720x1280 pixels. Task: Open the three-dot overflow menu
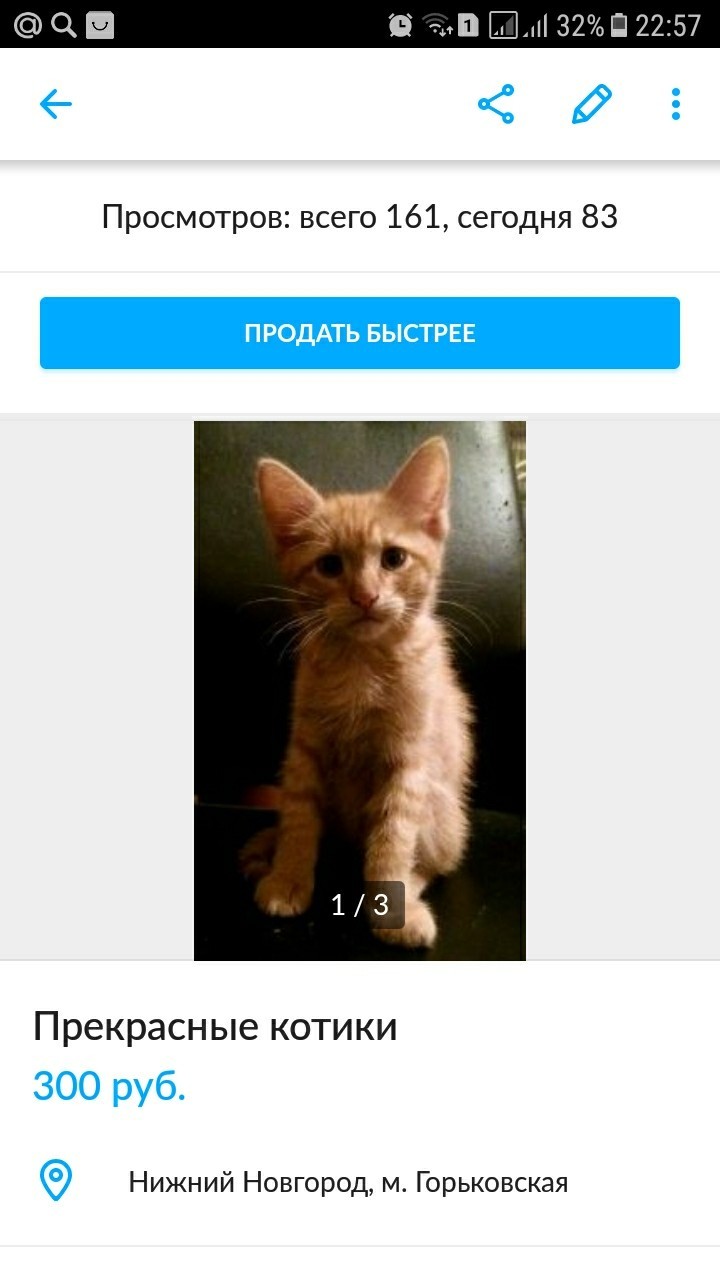tap(676, 104)
